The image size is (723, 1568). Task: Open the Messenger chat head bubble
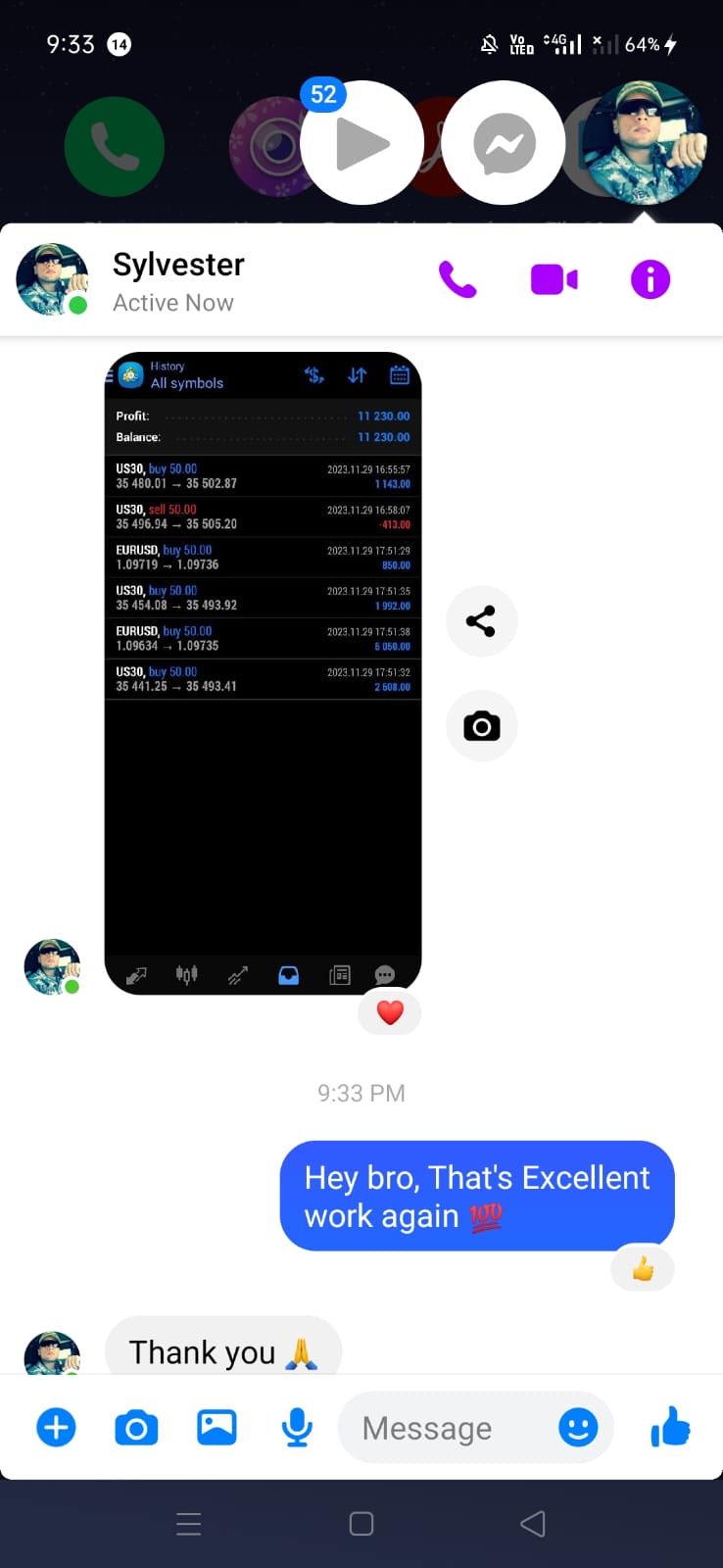pos(504,144)
